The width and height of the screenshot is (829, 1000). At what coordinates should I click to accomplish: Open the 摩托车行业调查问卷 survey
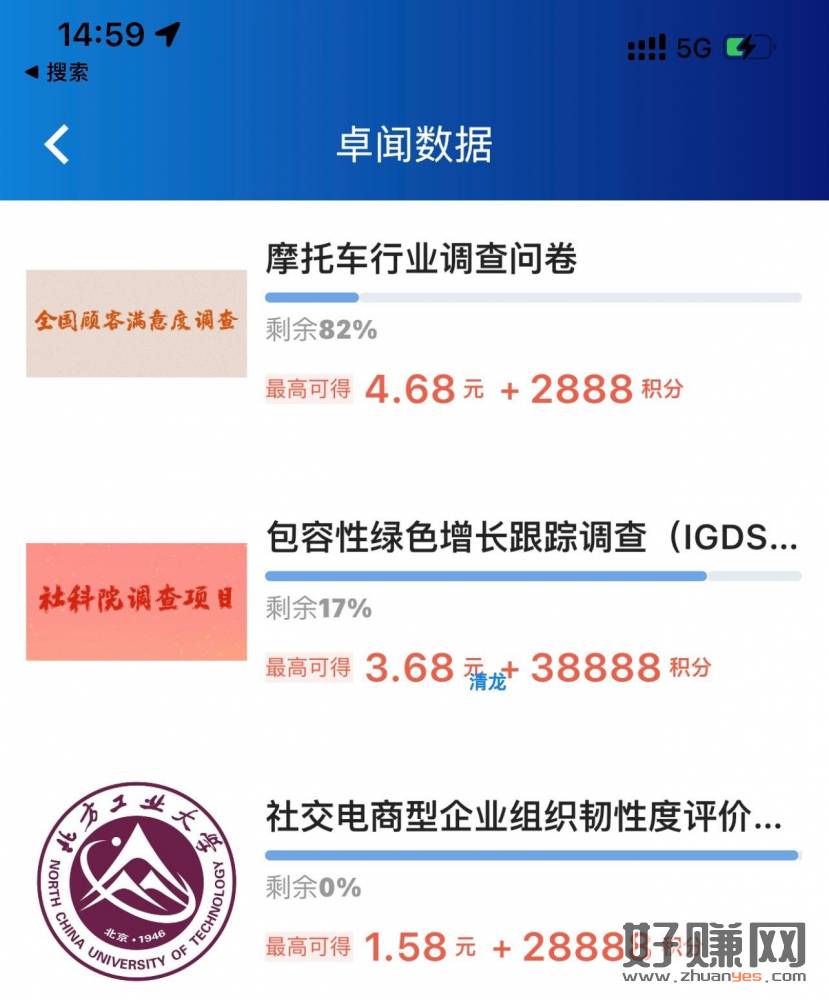tap(421, 261)
